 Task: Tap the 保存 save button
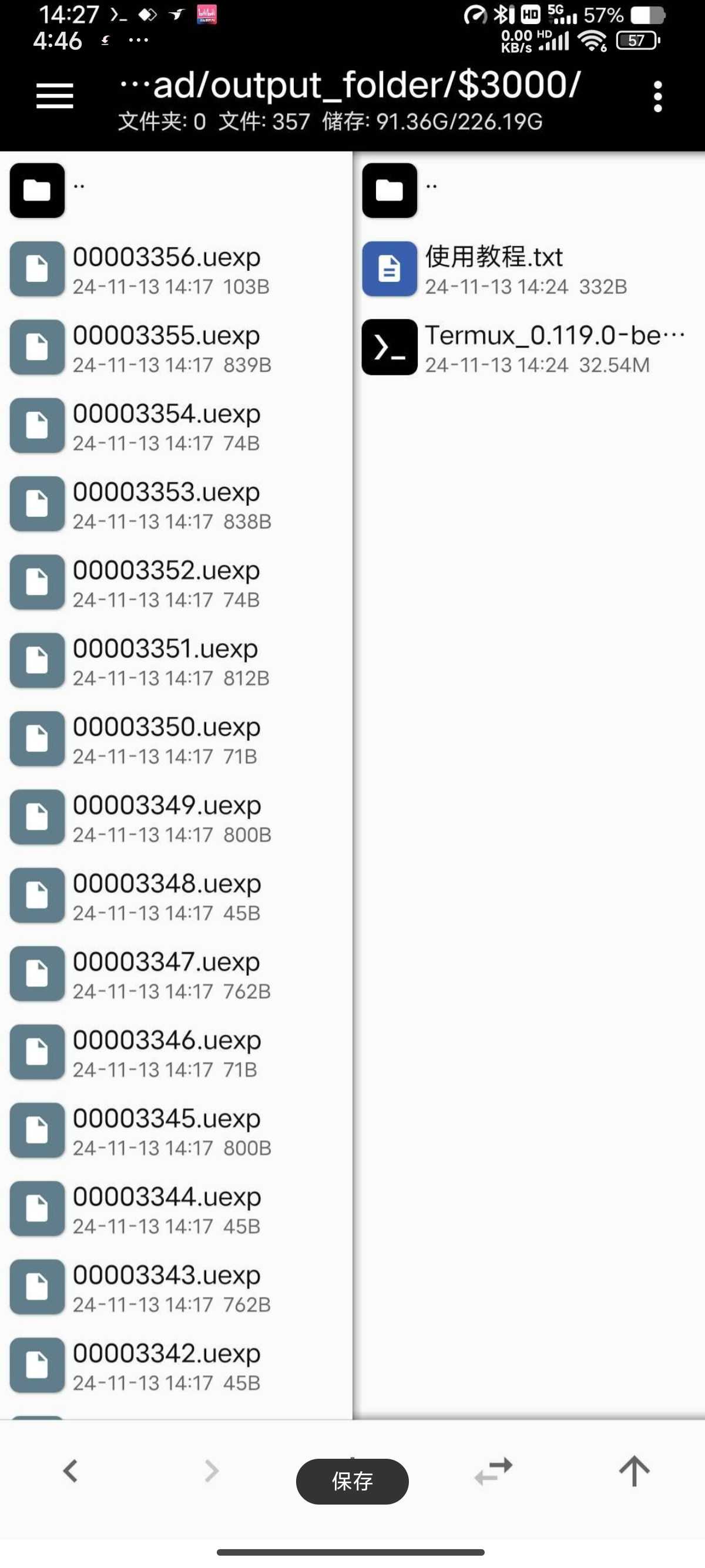coord(352,1480)
